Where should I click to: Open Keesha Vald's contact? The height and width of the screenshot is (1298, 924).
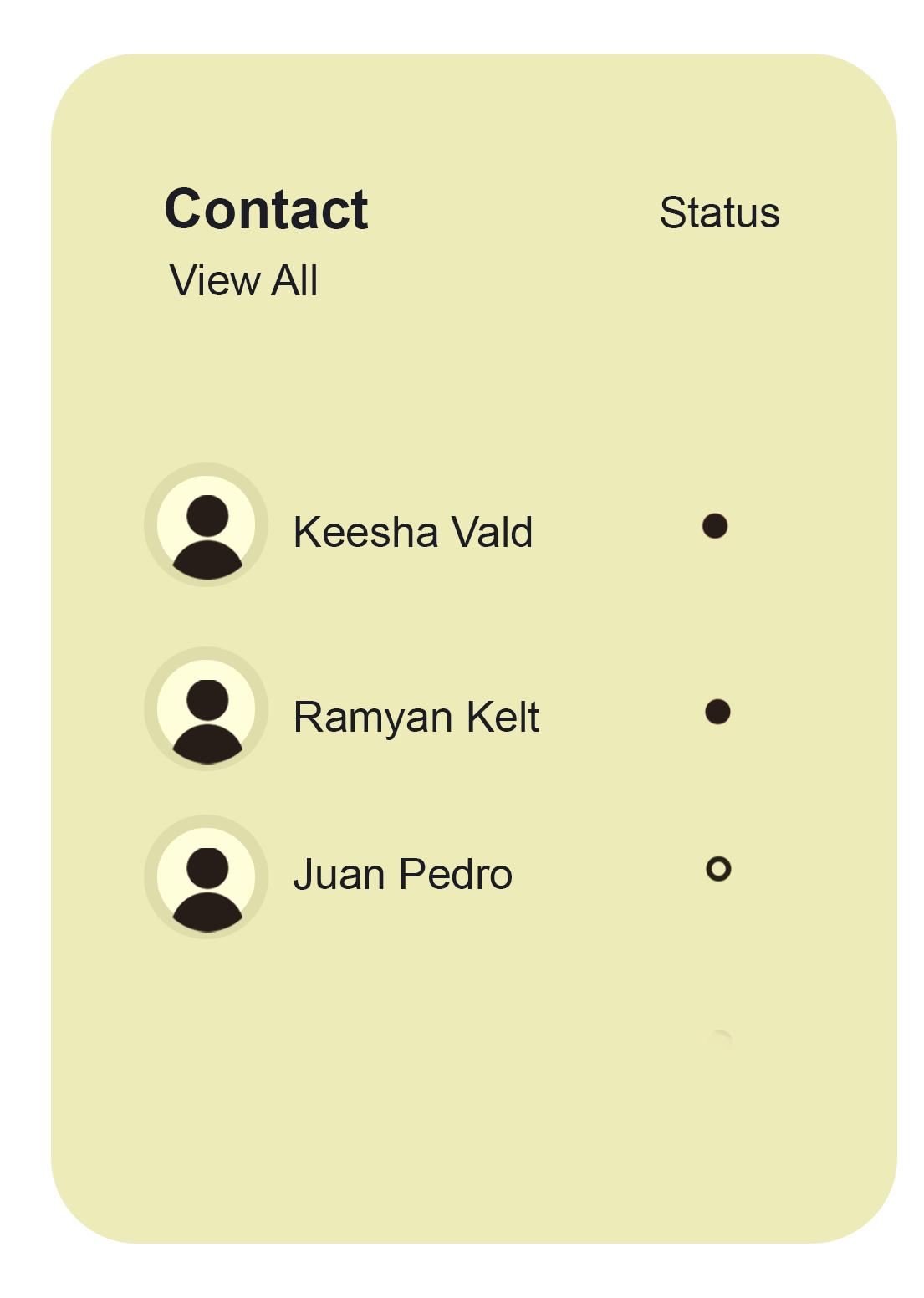pyautogui.click(x=412, y=532)
